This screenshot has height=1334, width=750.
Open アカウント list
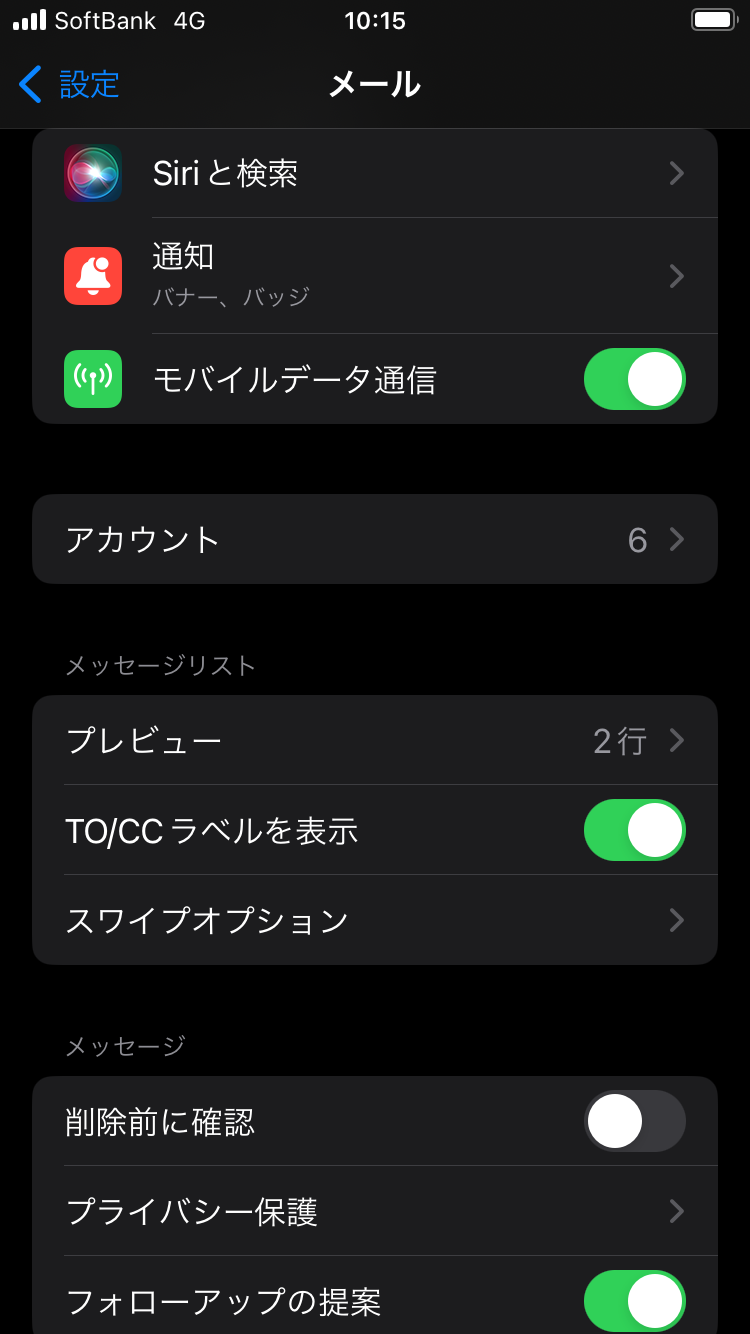click(375, 539)
